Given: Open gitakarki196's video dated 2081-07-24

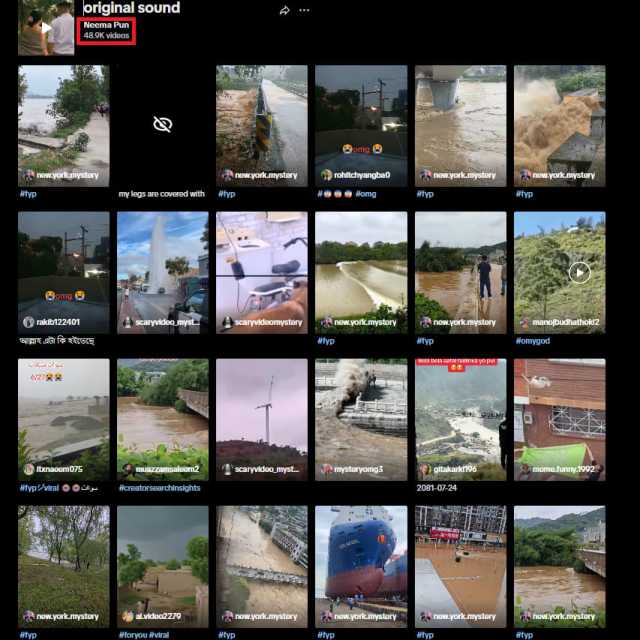Looking at the screenshot, I should 460,418.
